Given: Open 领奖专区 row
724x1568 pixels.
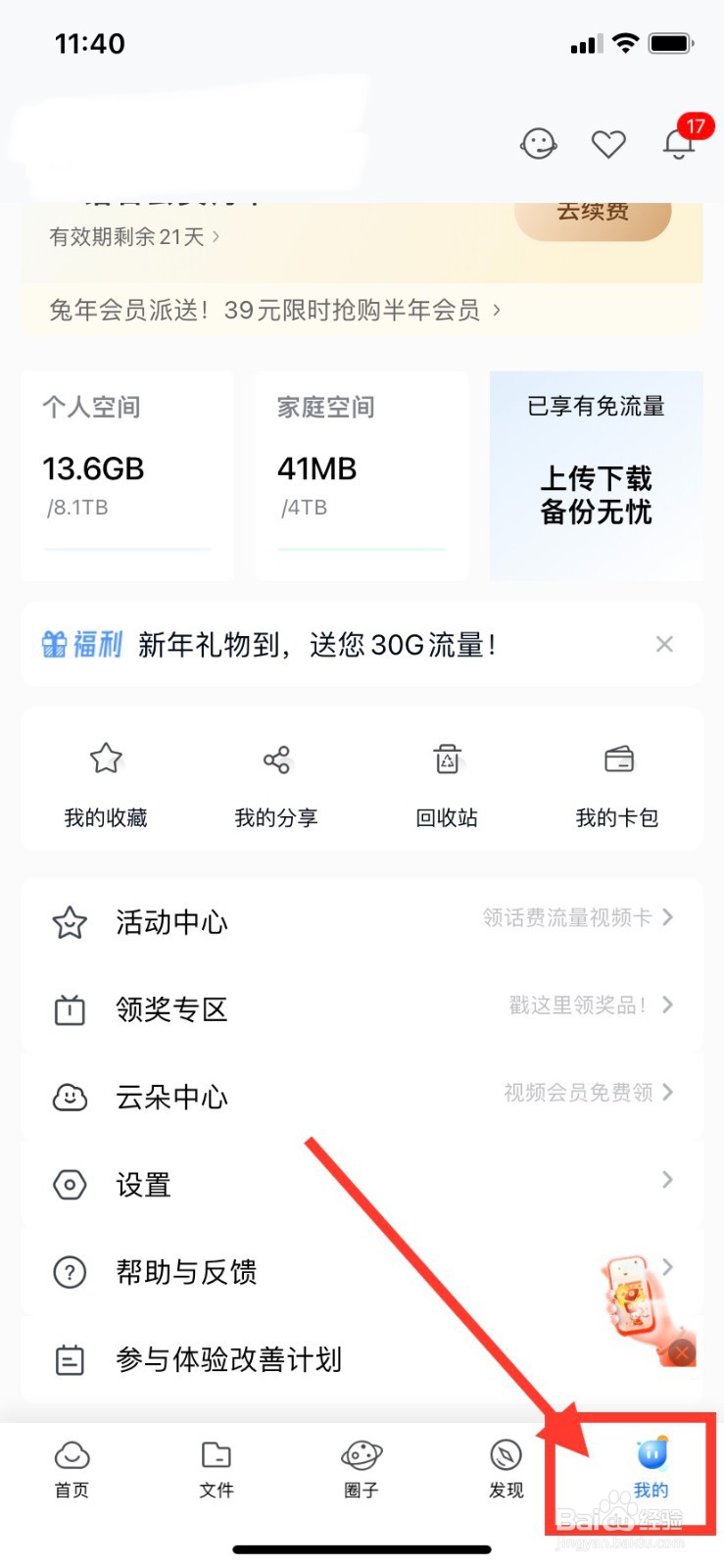Looking at the screenshot, I should (362, 1009).
